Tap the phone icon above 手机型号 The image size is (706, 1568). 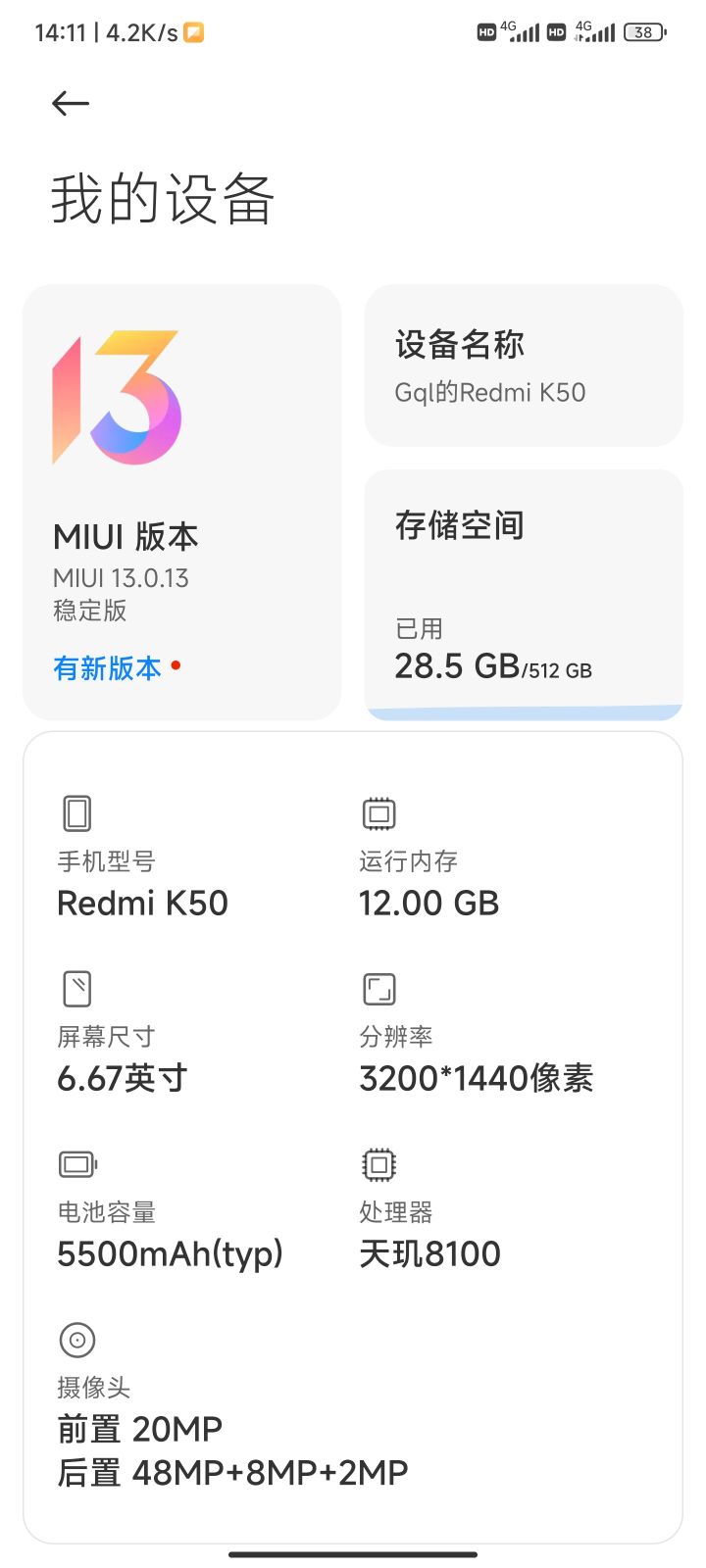pyautogui.click(x=76, y=812)
